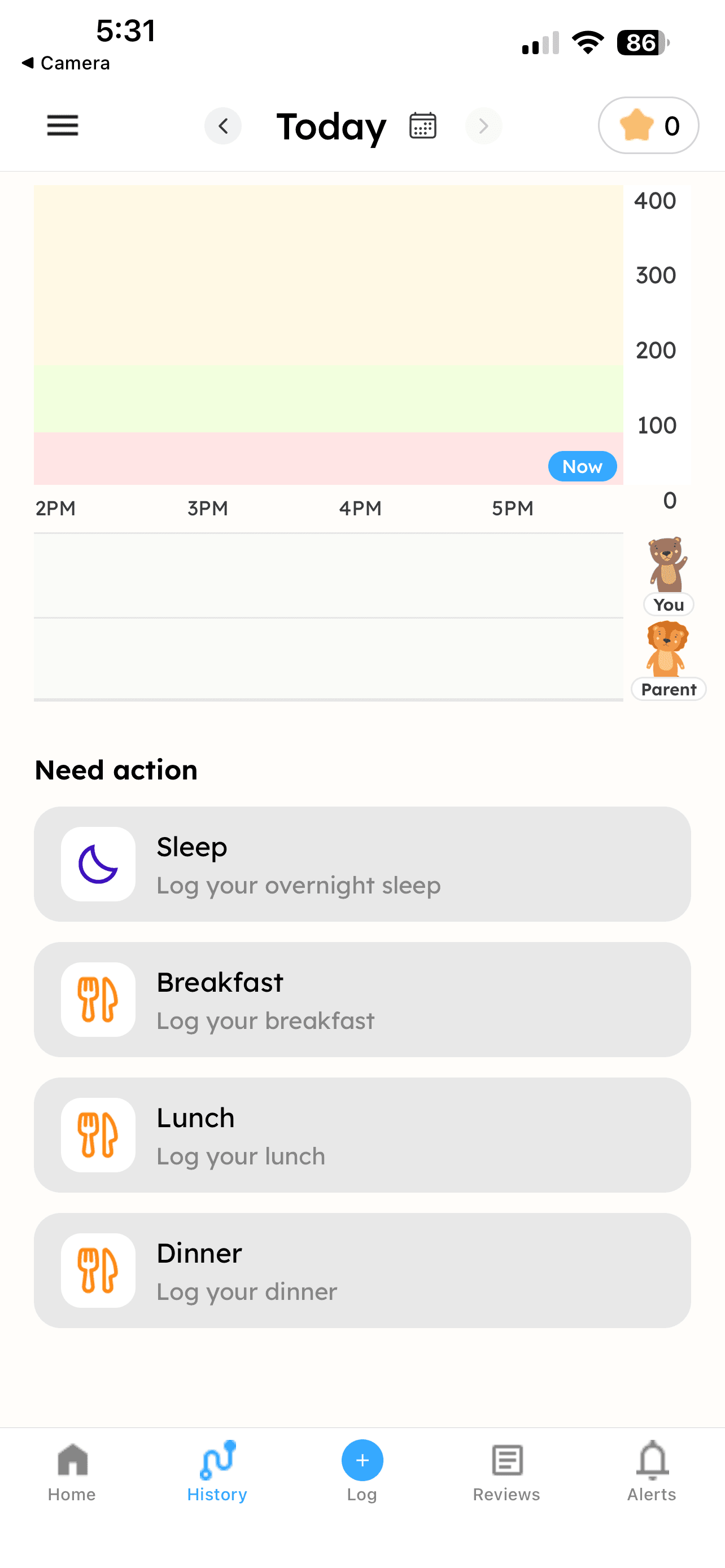This screenshot has width=725, height=1568.
Task: Open the Dinner log card
Action: point(362,1271)
